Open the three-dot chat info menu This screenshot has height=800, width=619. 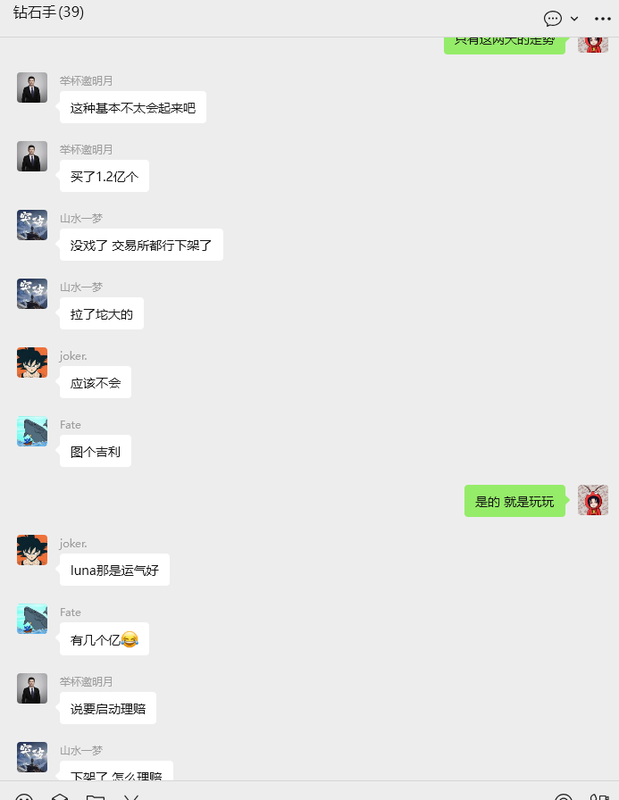[x=602, y=18]
